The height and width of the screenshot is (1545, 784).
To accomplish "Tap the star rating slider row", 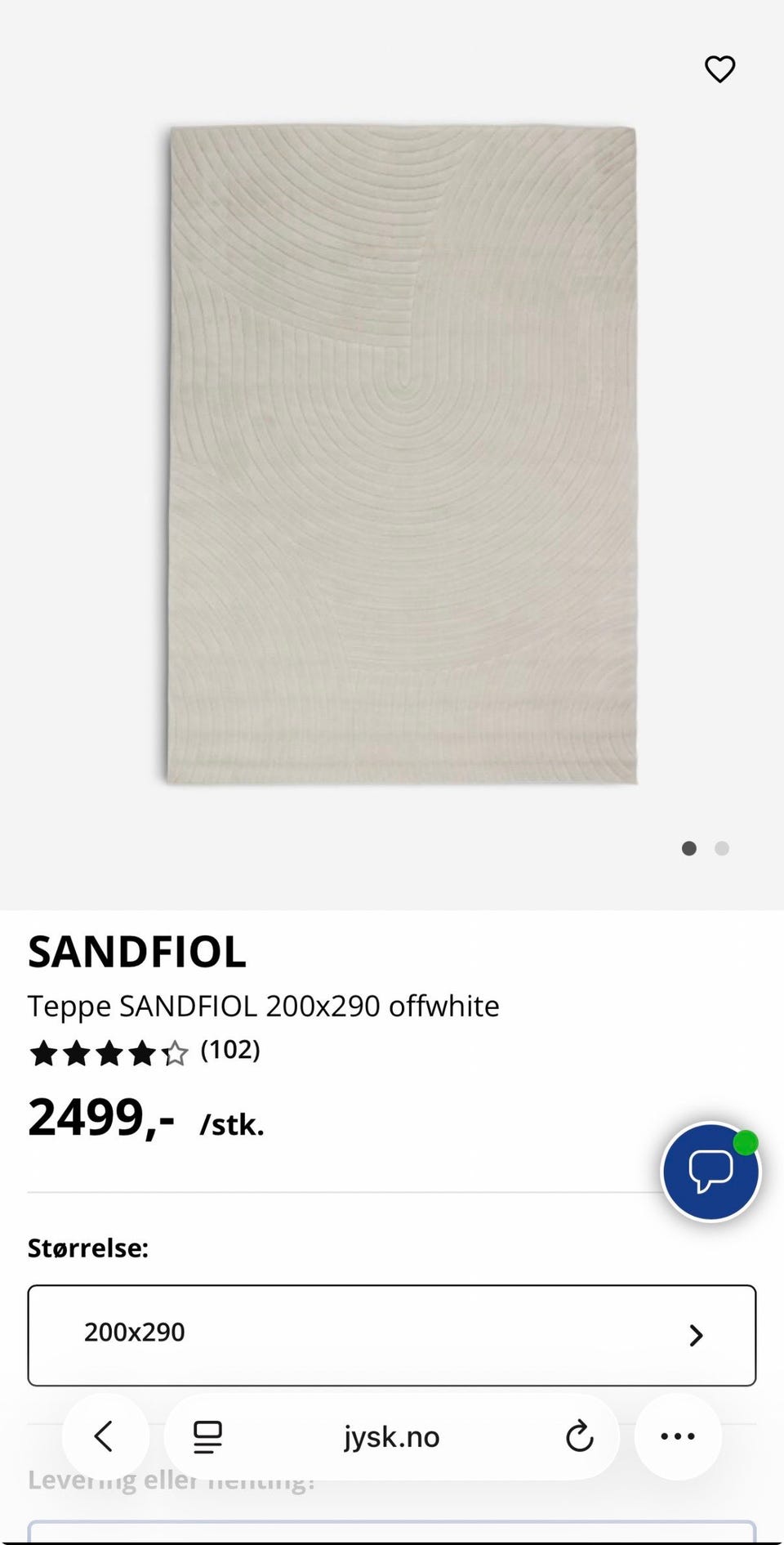I will click(110, 1054).
